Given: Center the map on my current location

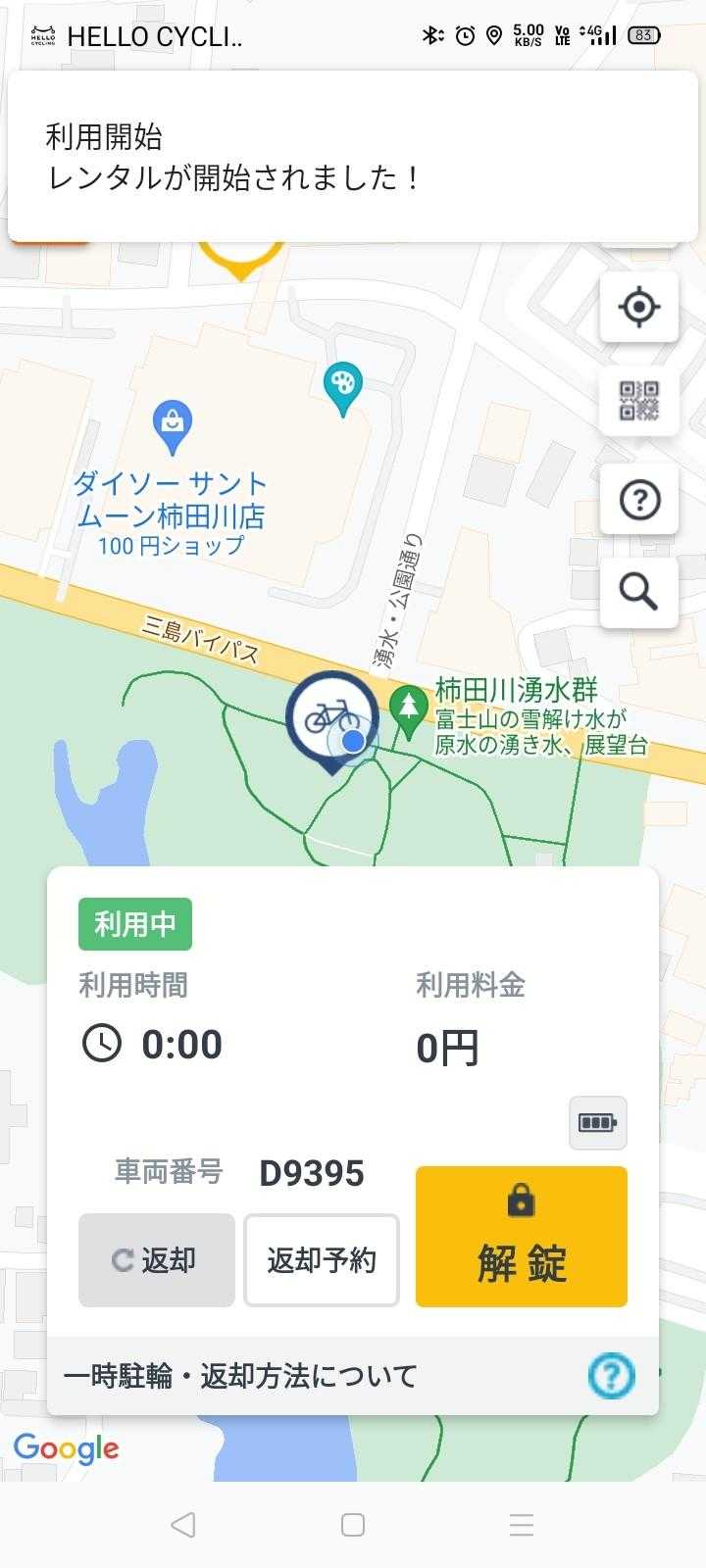Looking at the screenshot, I should click(638, 308).
